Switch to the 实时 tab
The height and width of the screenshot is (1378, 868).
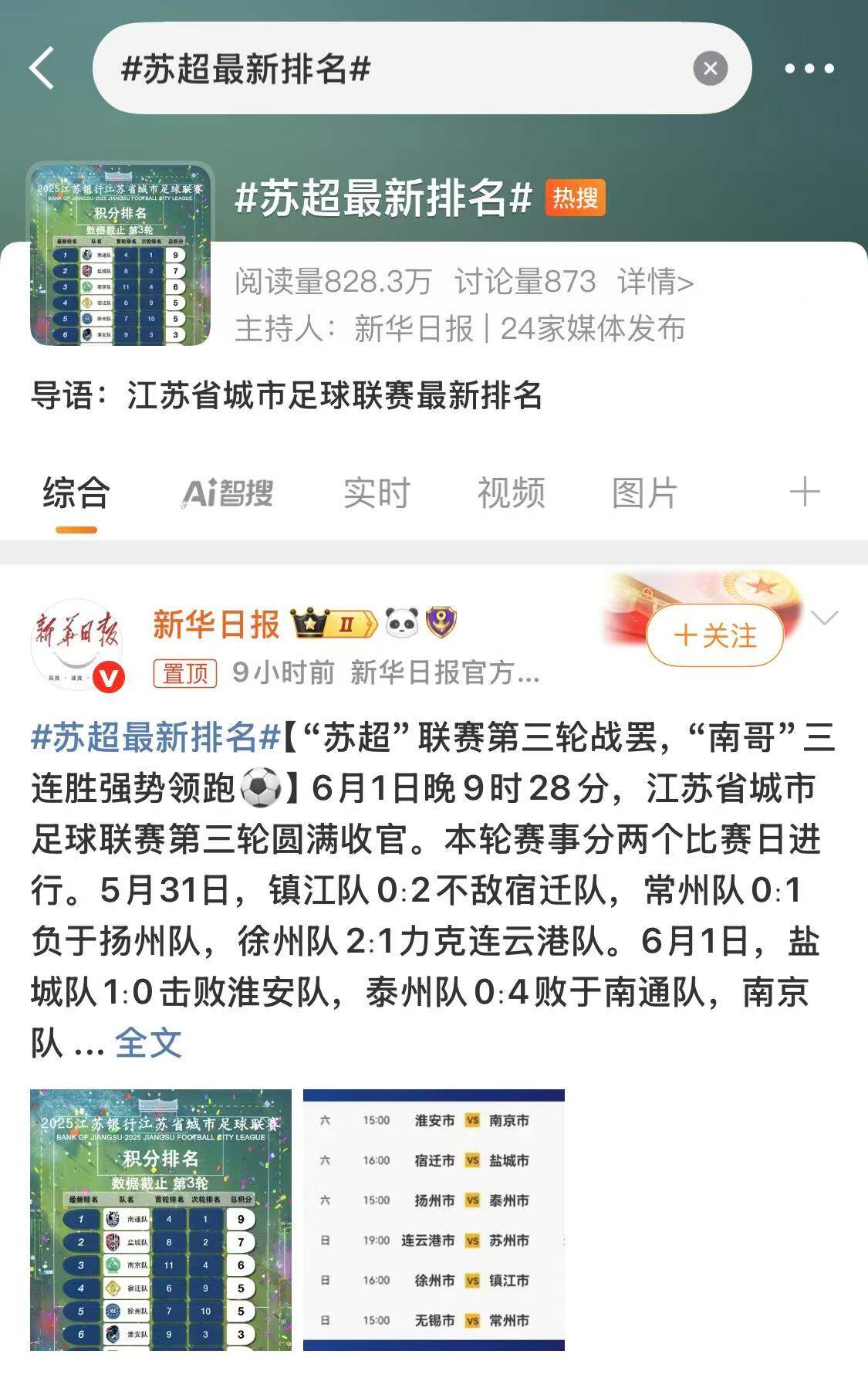click(376, 493)
